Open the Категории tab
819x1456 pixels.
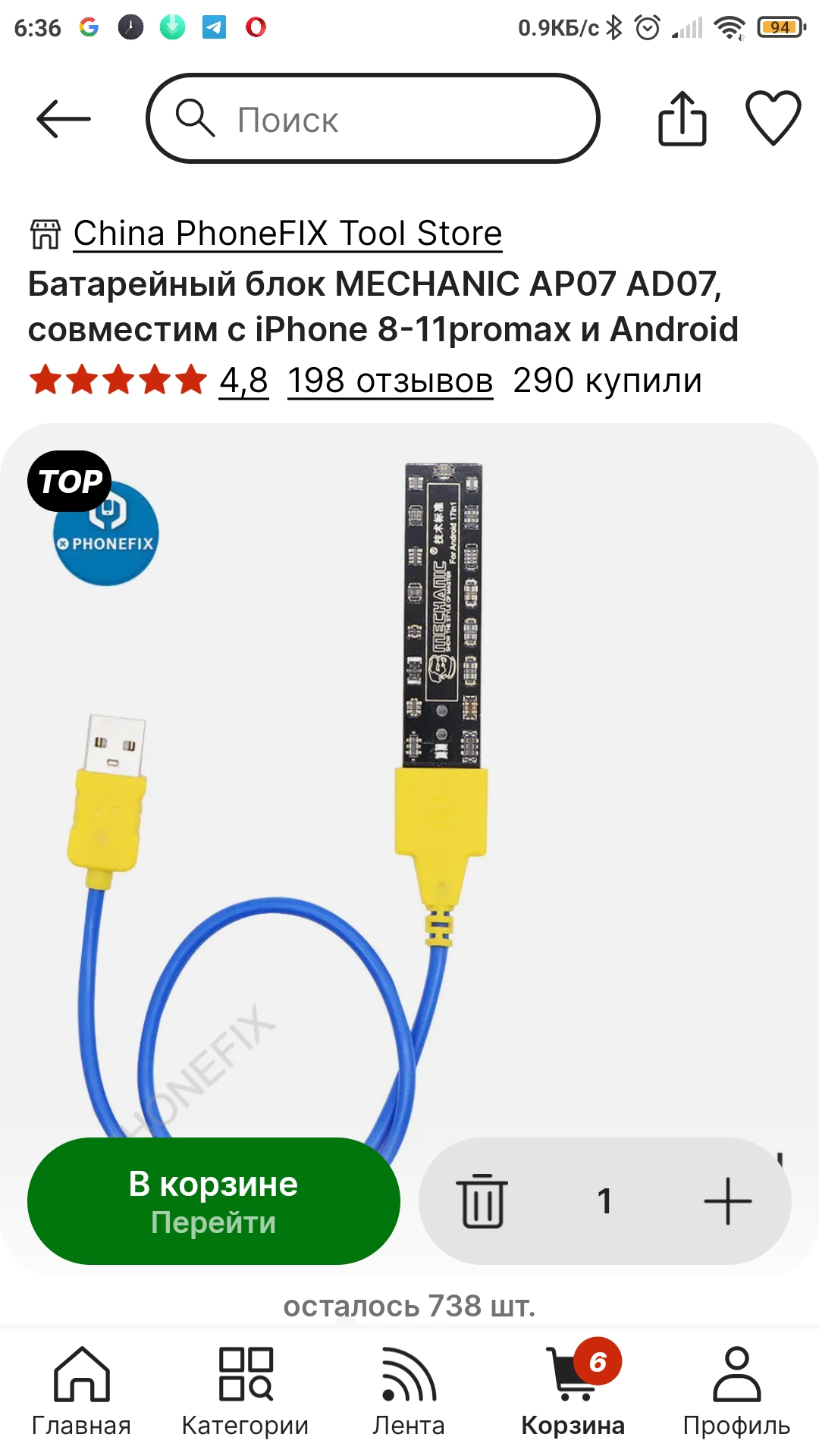(245, 1392)
